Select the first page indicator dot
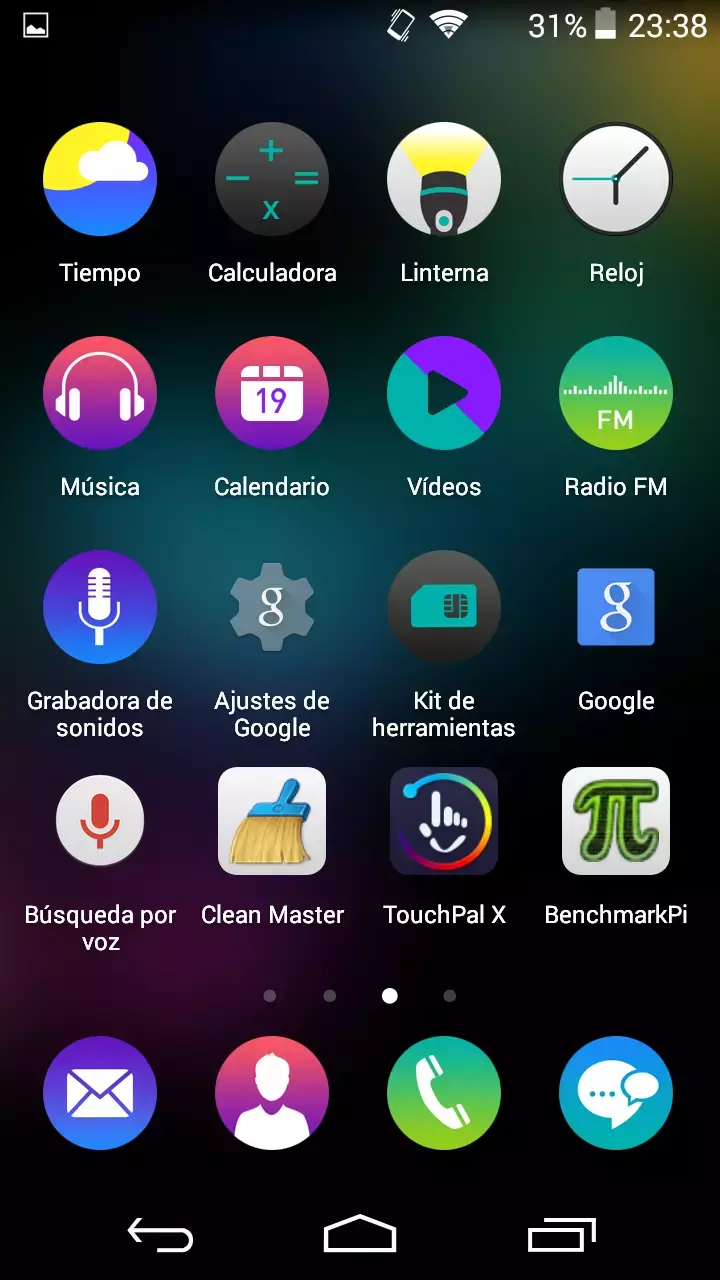720x1280 pixels. 269,996
